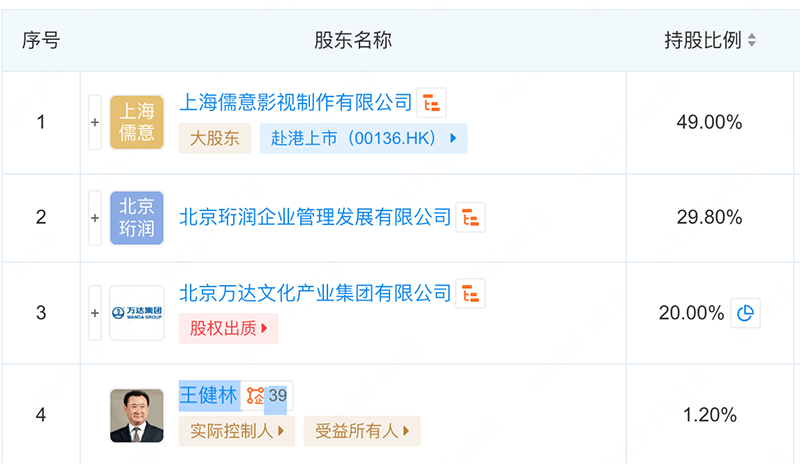View equity structure icon beside 上海儒意影视制作有限公司

click(432, 103)
